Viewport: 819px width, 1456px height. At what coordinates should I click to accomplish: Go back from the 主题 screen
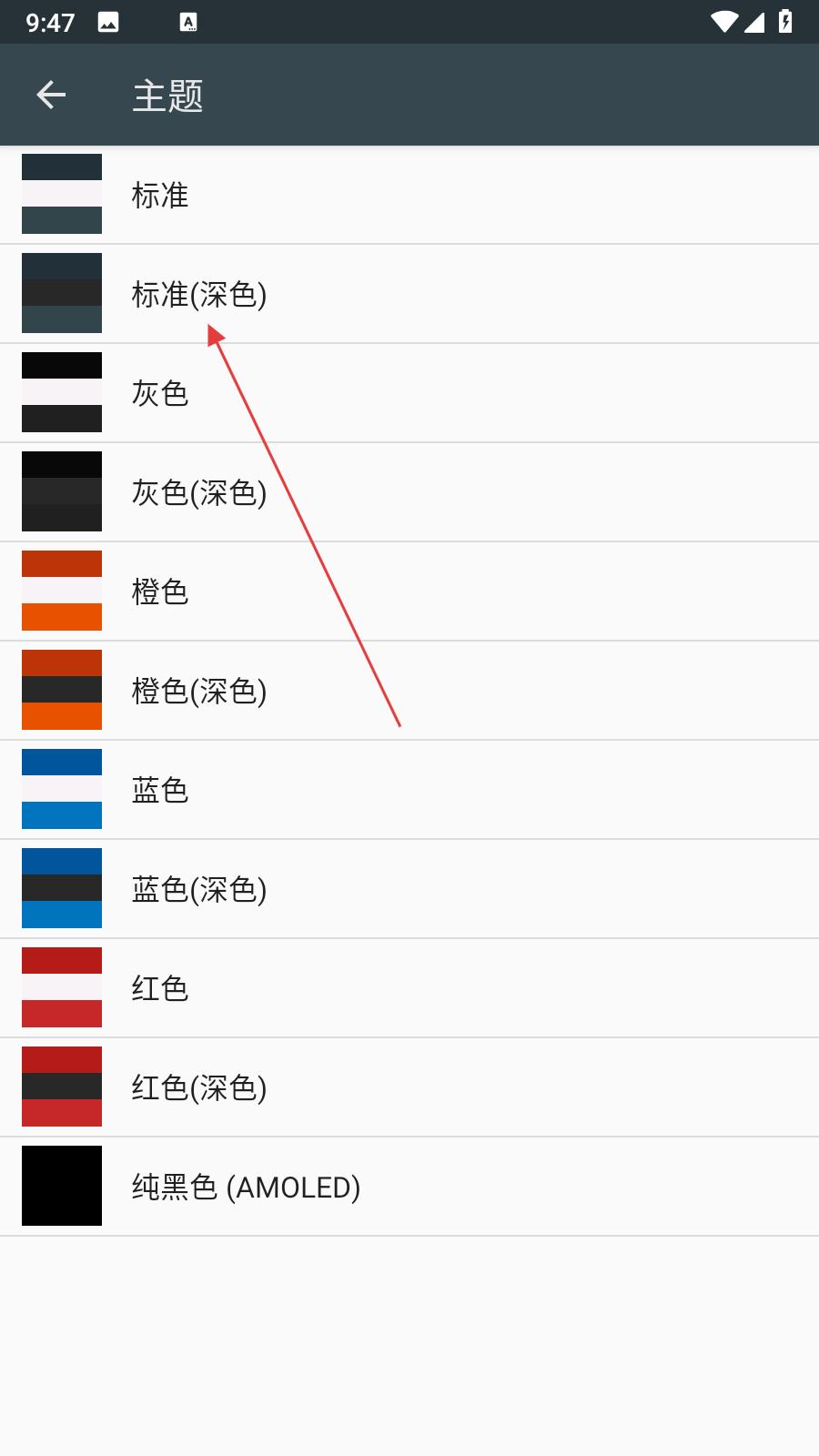pos(51,95)
